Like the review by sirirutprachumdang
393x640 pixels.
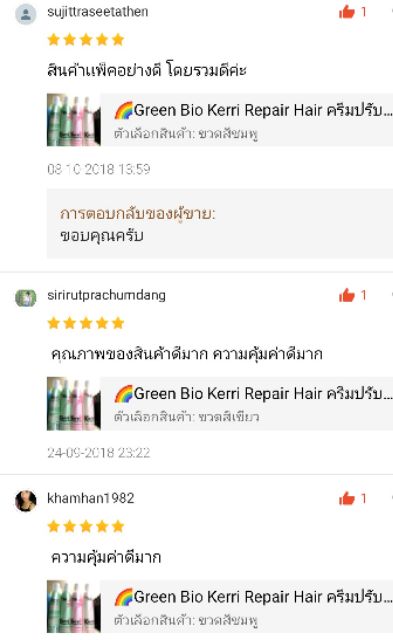point(346,295)
